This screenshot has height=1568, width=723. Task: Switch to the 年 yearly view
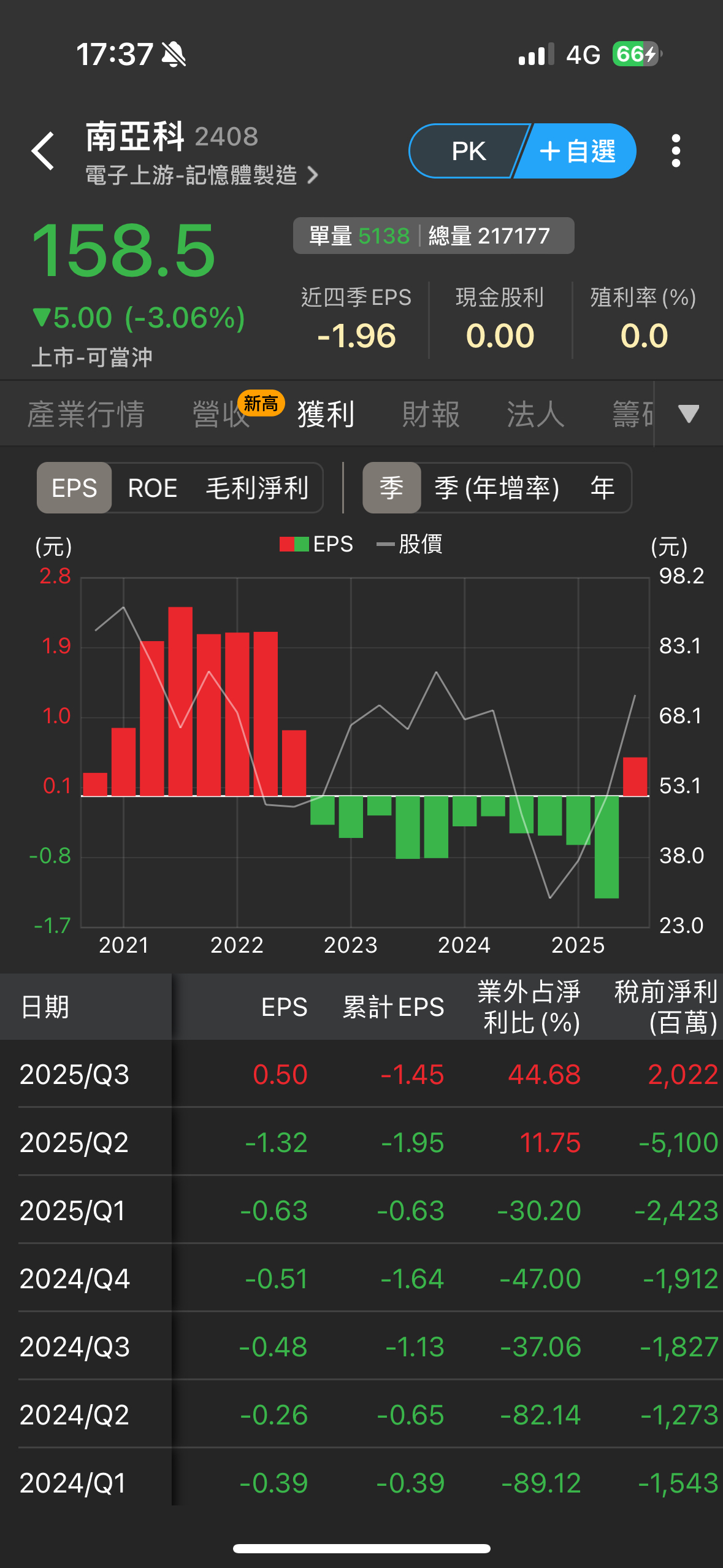602,488
